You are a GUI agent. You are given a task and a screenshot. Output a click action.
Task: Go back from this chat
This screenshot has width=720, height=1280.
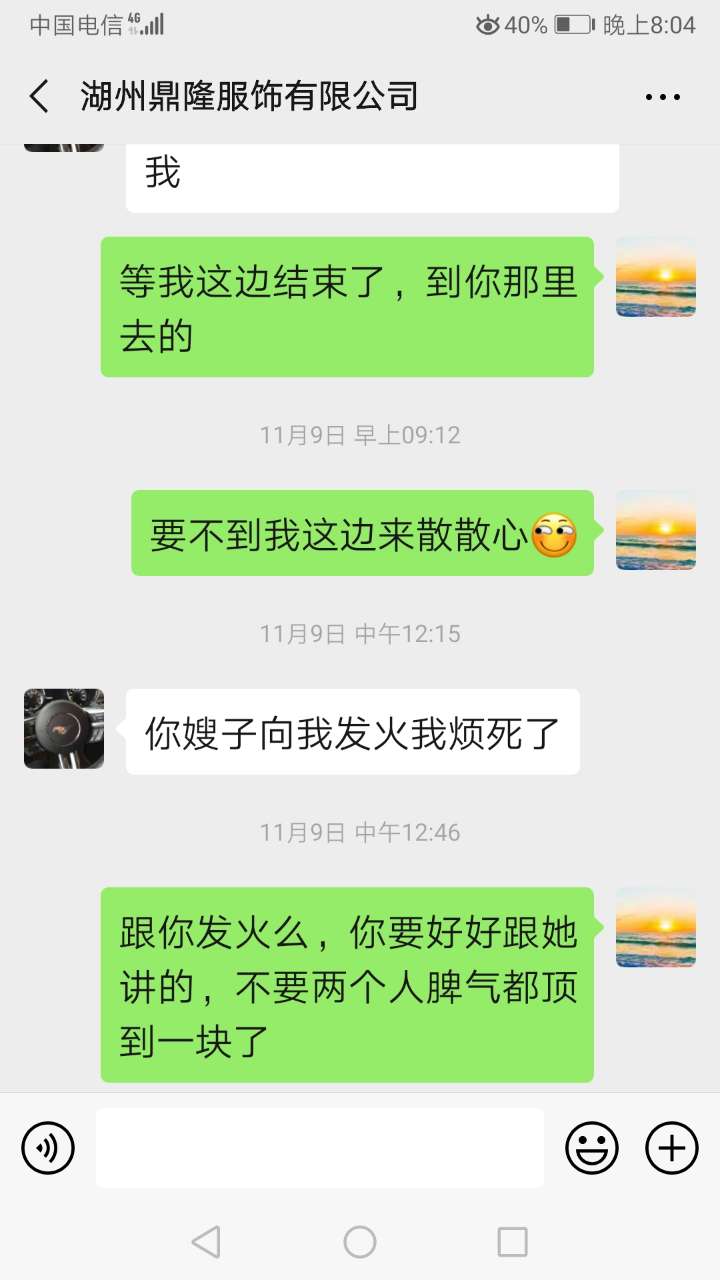(39, 97)
